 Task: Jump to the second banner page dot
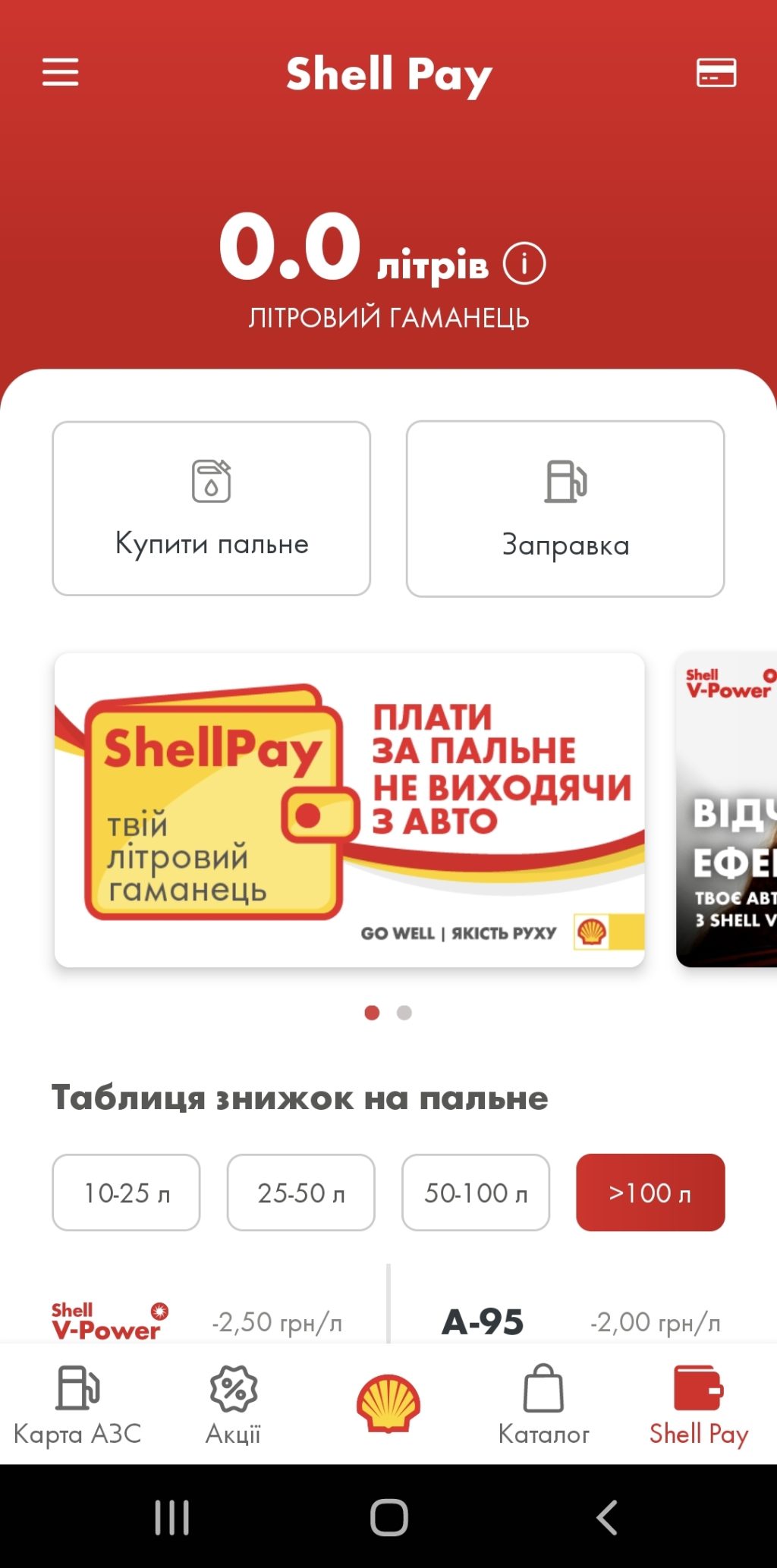click(x=404, y=1013)
